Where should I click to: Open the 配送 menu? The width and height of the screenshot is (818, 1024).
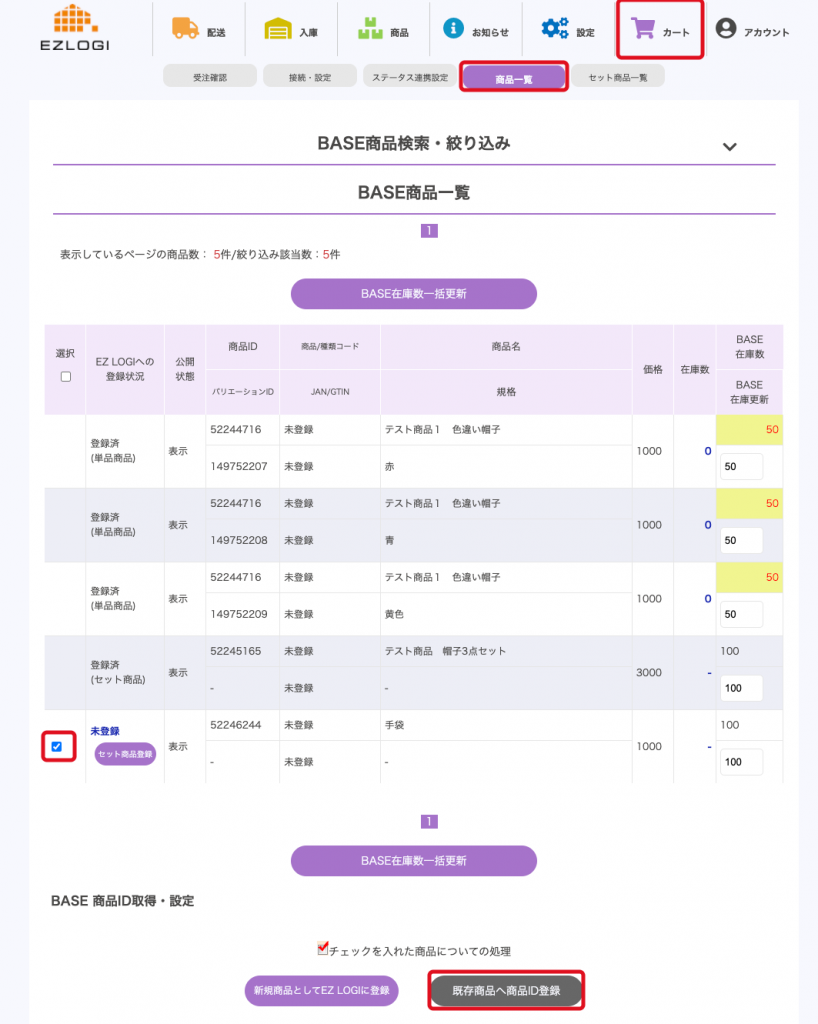(x=198, y=31)
